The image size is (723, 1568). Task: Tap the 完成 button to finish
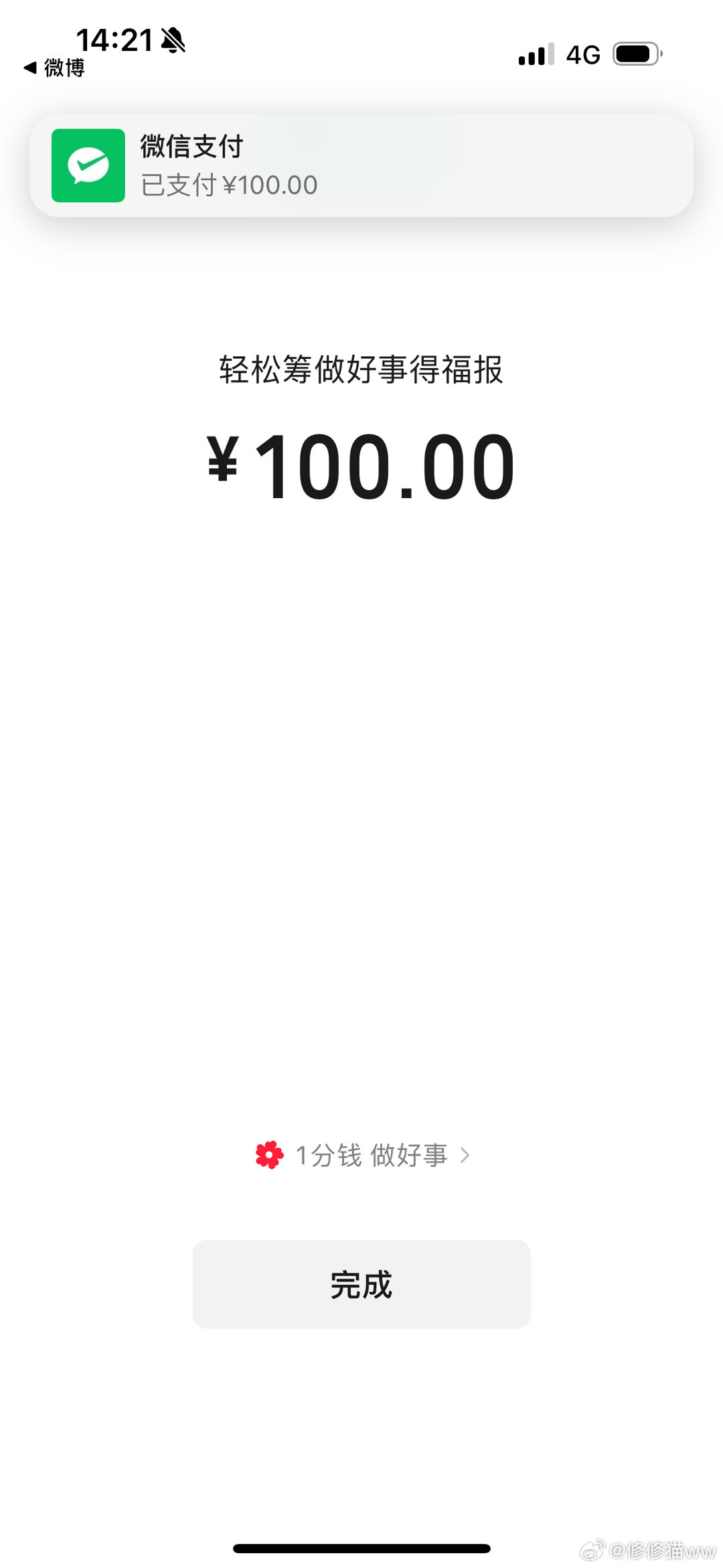(361, 1283)
